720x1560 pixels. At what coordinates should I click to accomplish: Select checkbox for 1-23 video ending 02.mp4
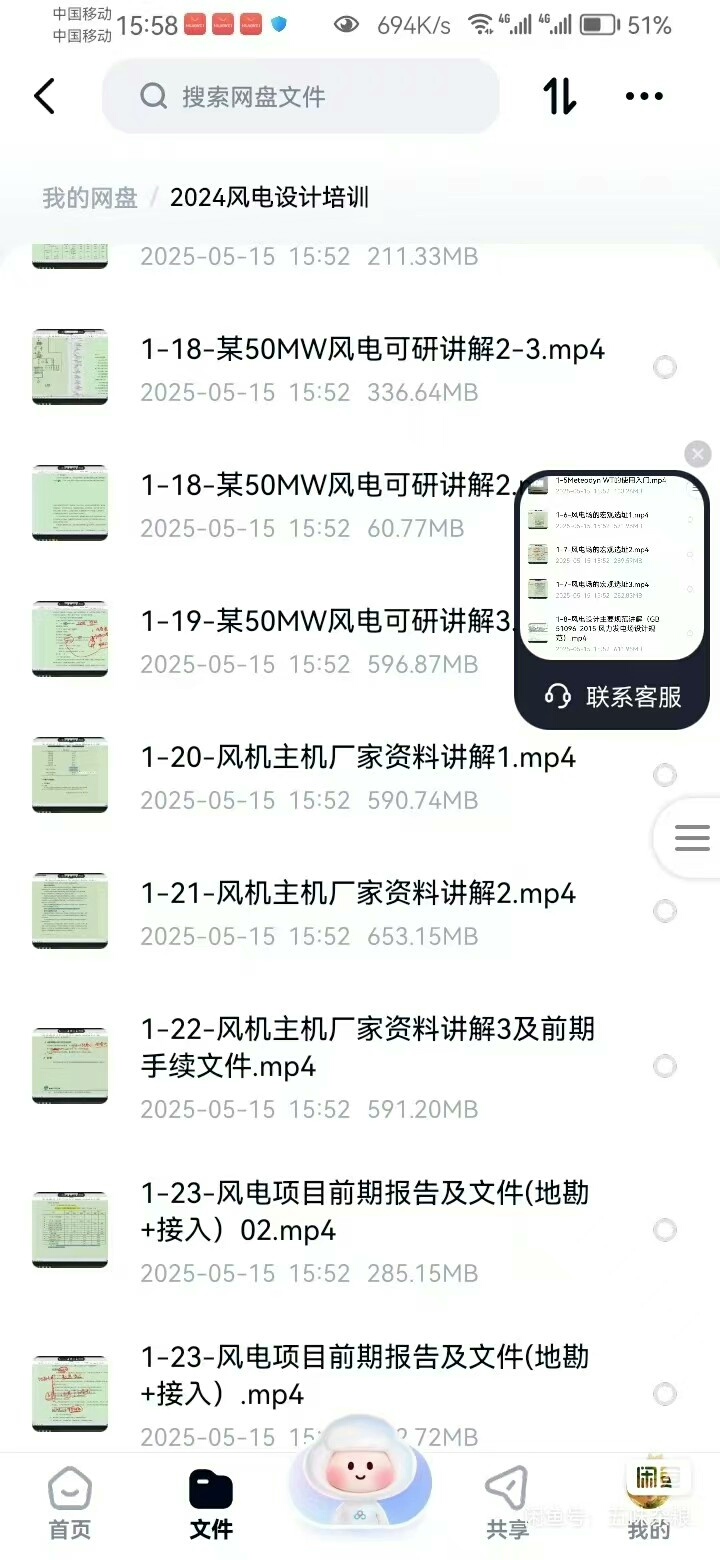point(665,1230)
